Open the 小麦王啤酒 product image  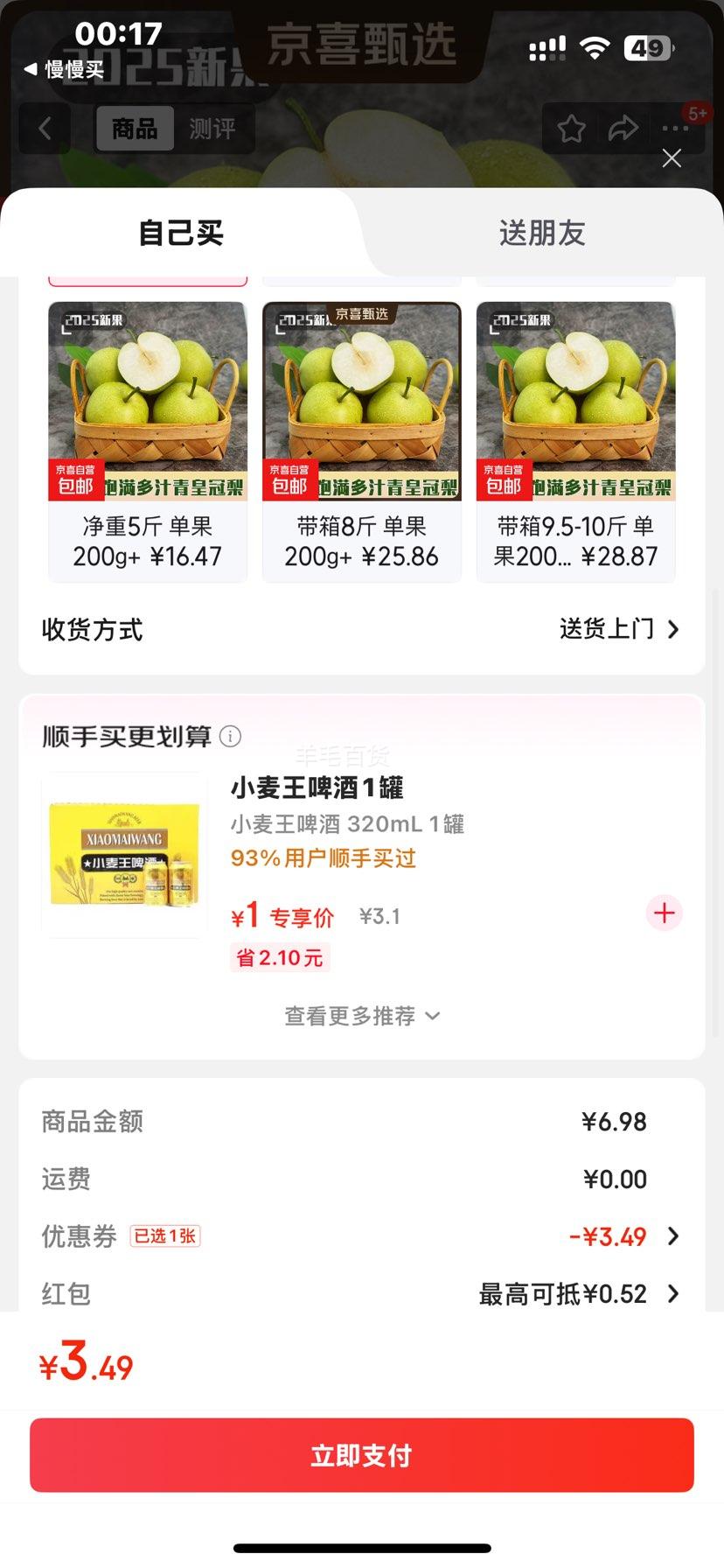[x=124, y=855]
